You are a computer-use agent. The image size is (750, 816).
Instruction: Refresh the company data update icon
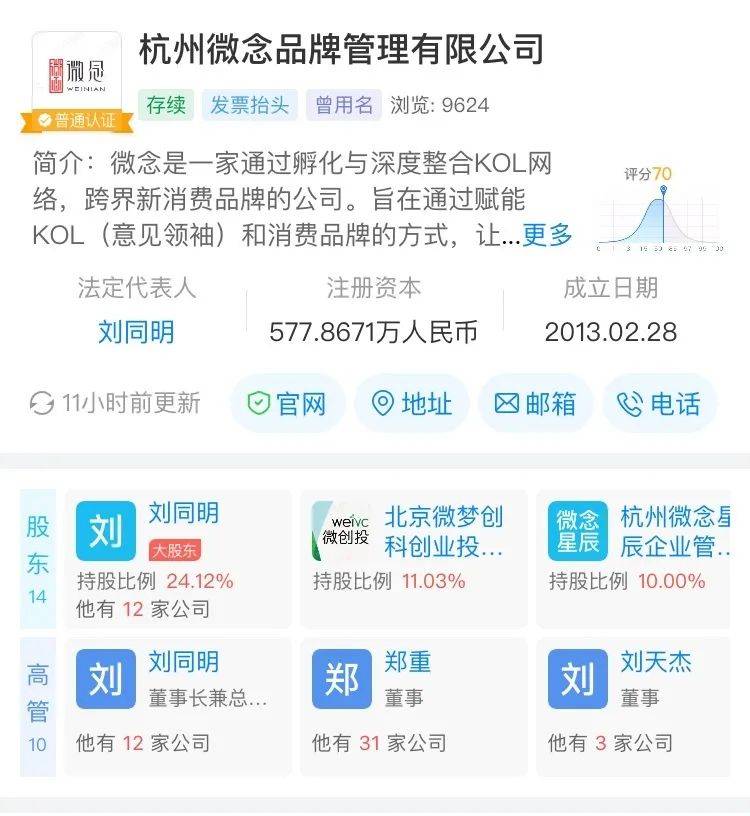coord(42,404)
